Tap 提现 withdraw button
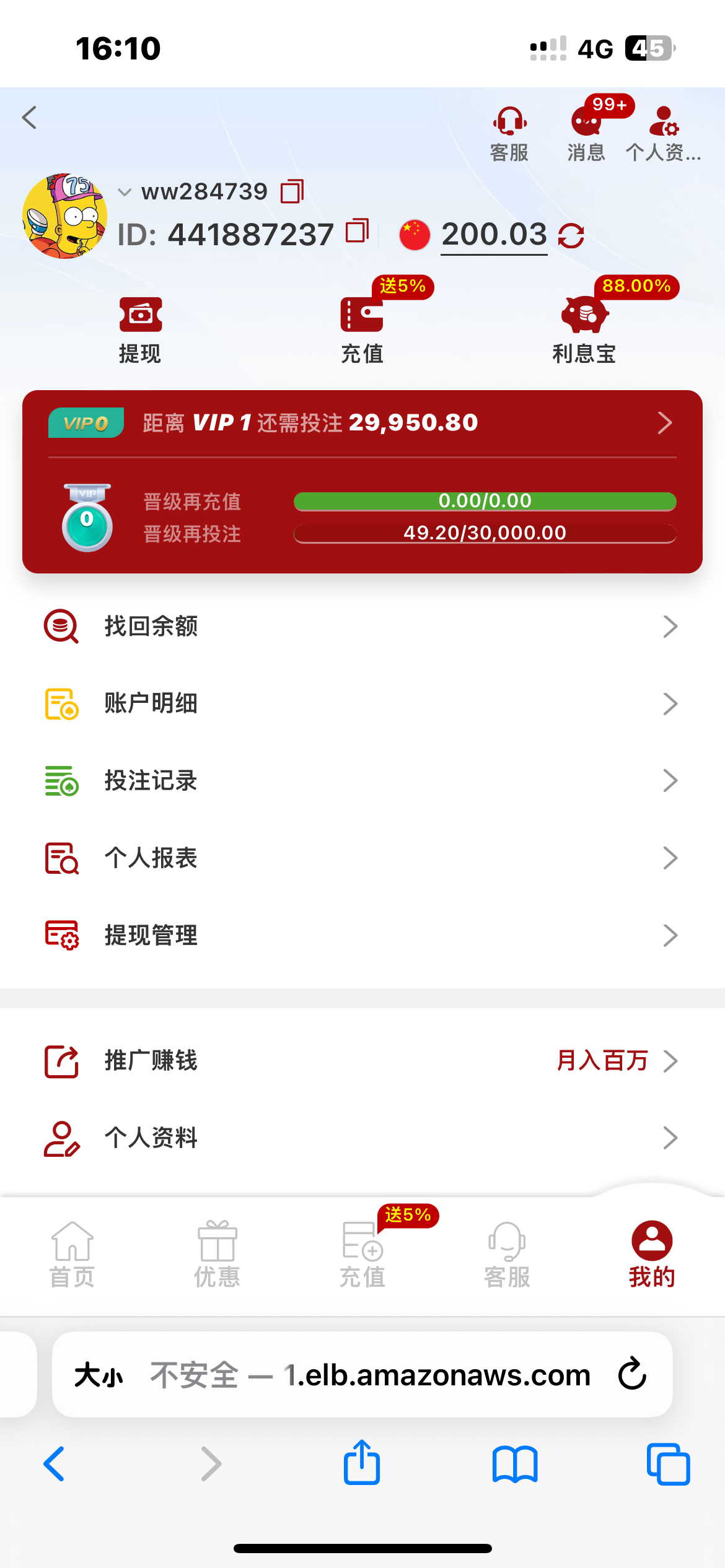The image size is (725, 1568). 140,330
